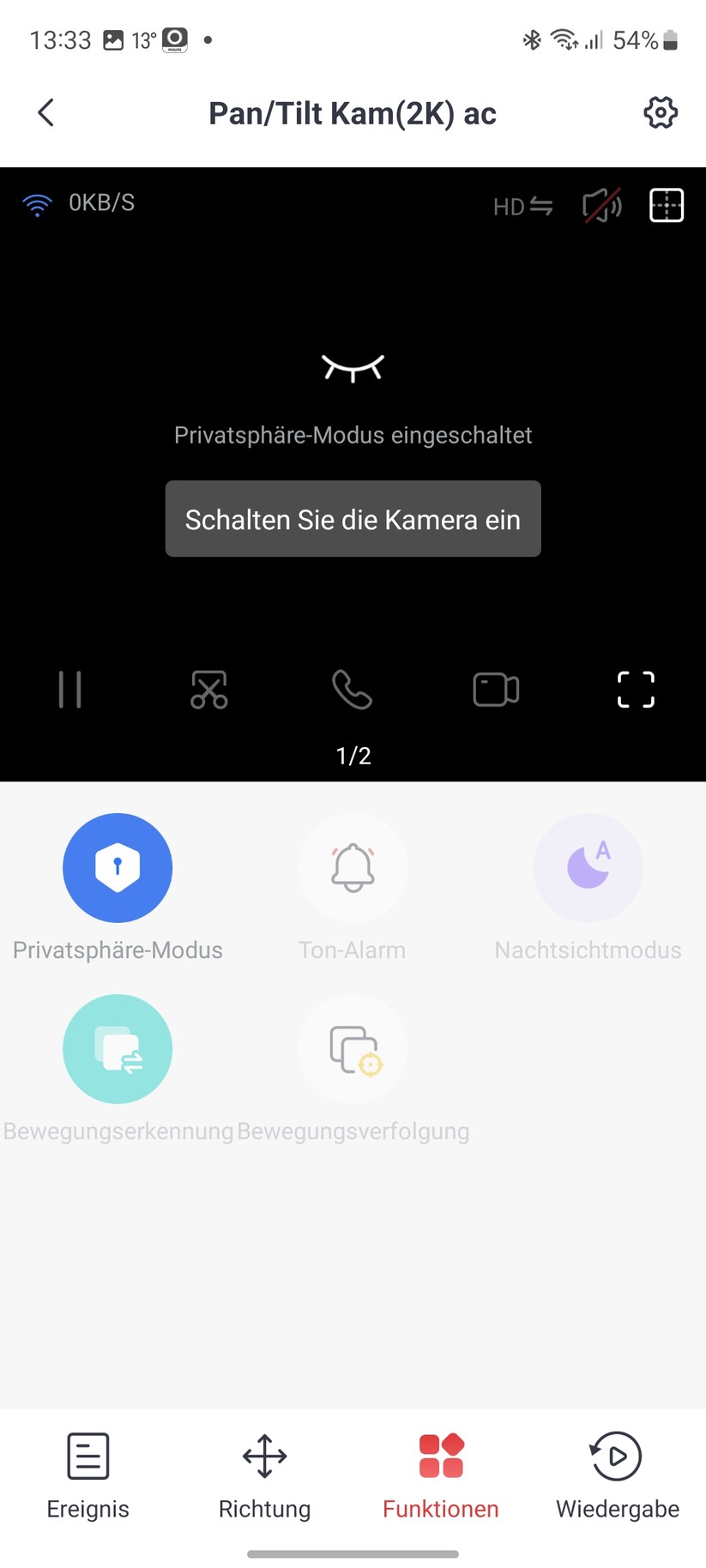Pause the live stream
Viewport: 706px width, 1568px height.
click(x=69, y=689)
